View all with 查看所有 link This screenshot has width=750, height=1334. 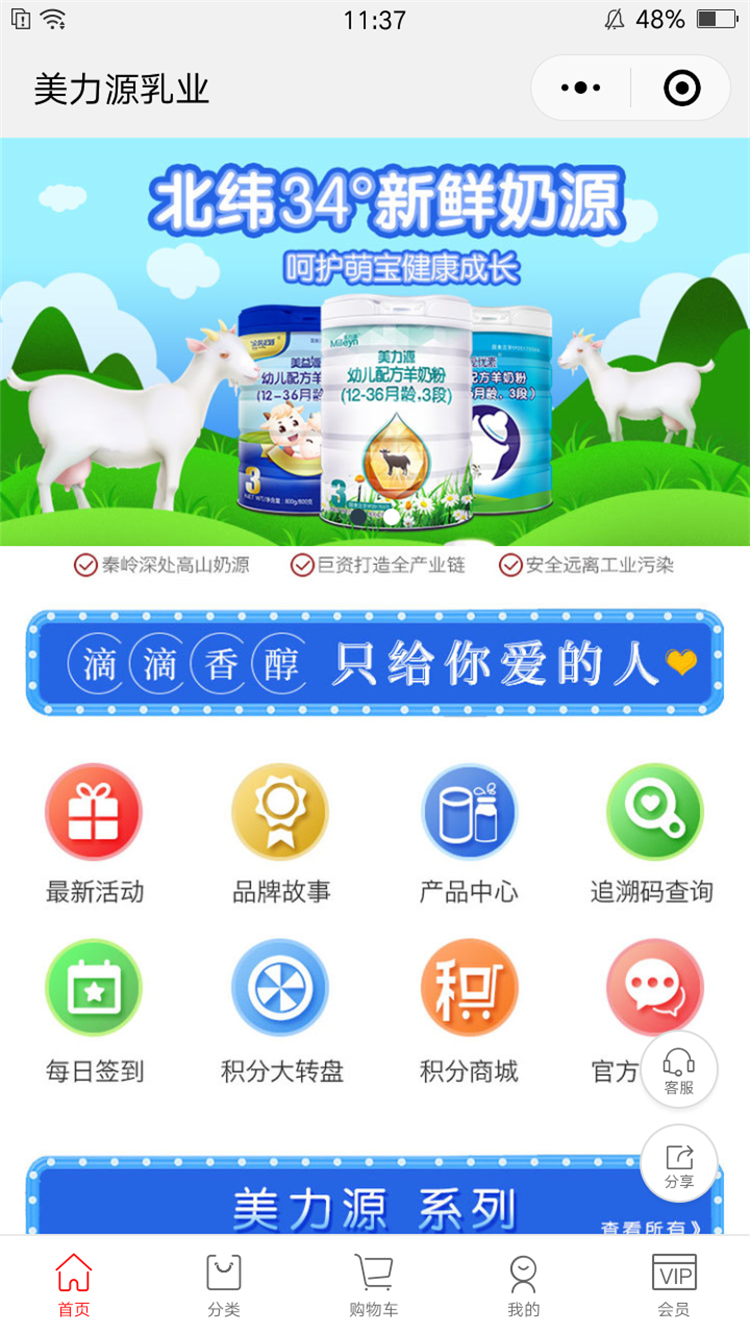pos(650,1226)
